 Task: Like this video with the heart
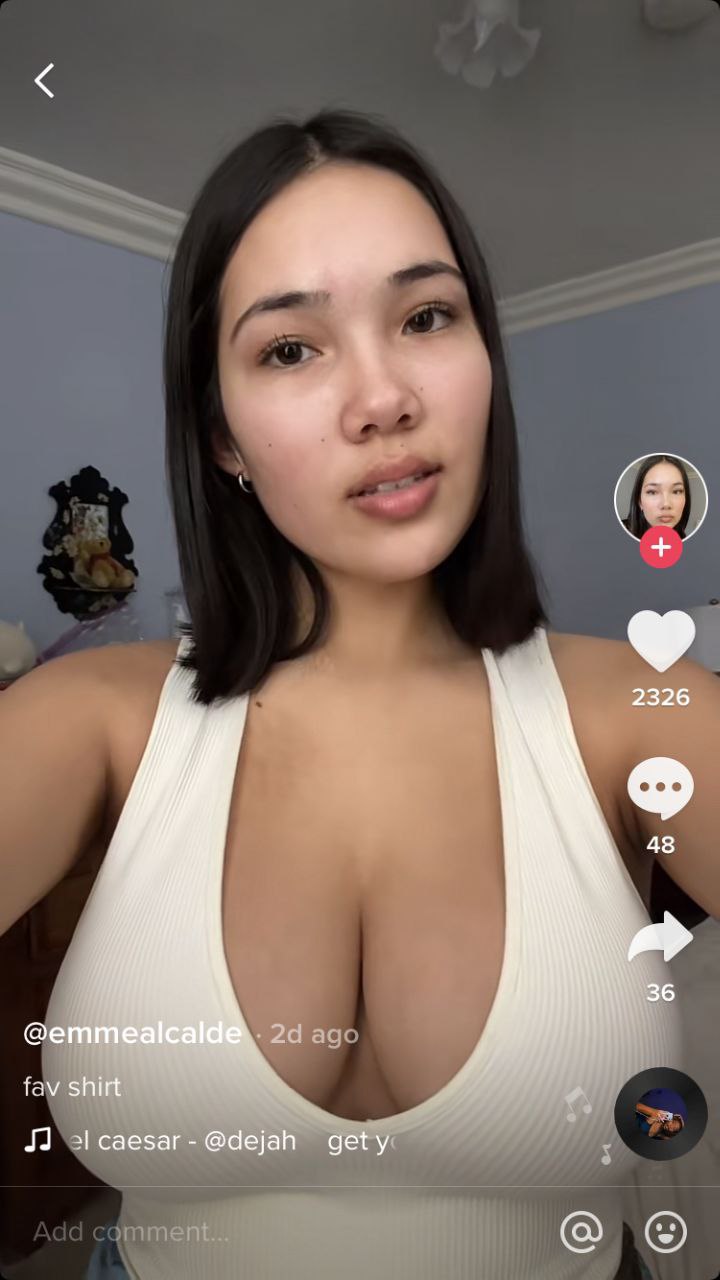(x=660, y=641)
